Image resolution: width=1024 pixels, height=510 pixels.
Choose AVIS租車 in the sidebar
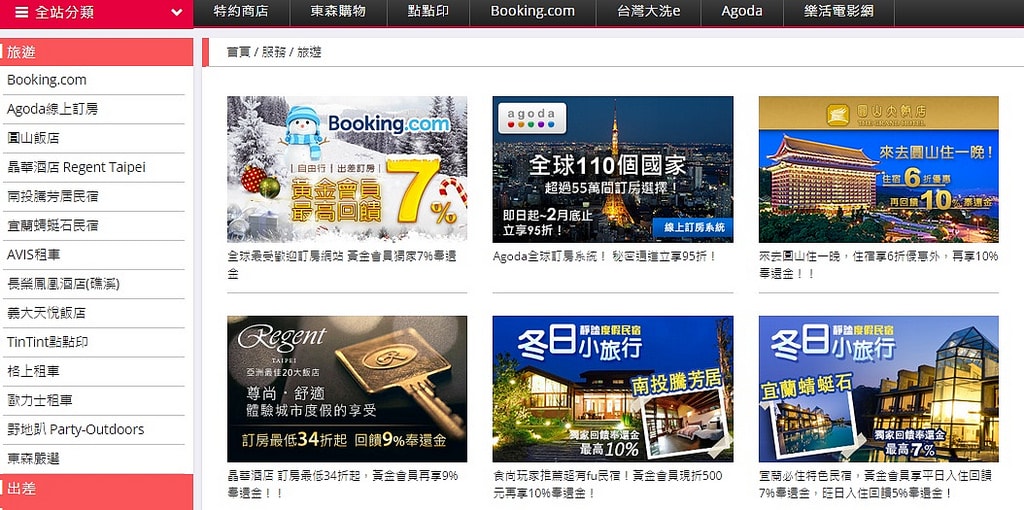tap(34, 254)
